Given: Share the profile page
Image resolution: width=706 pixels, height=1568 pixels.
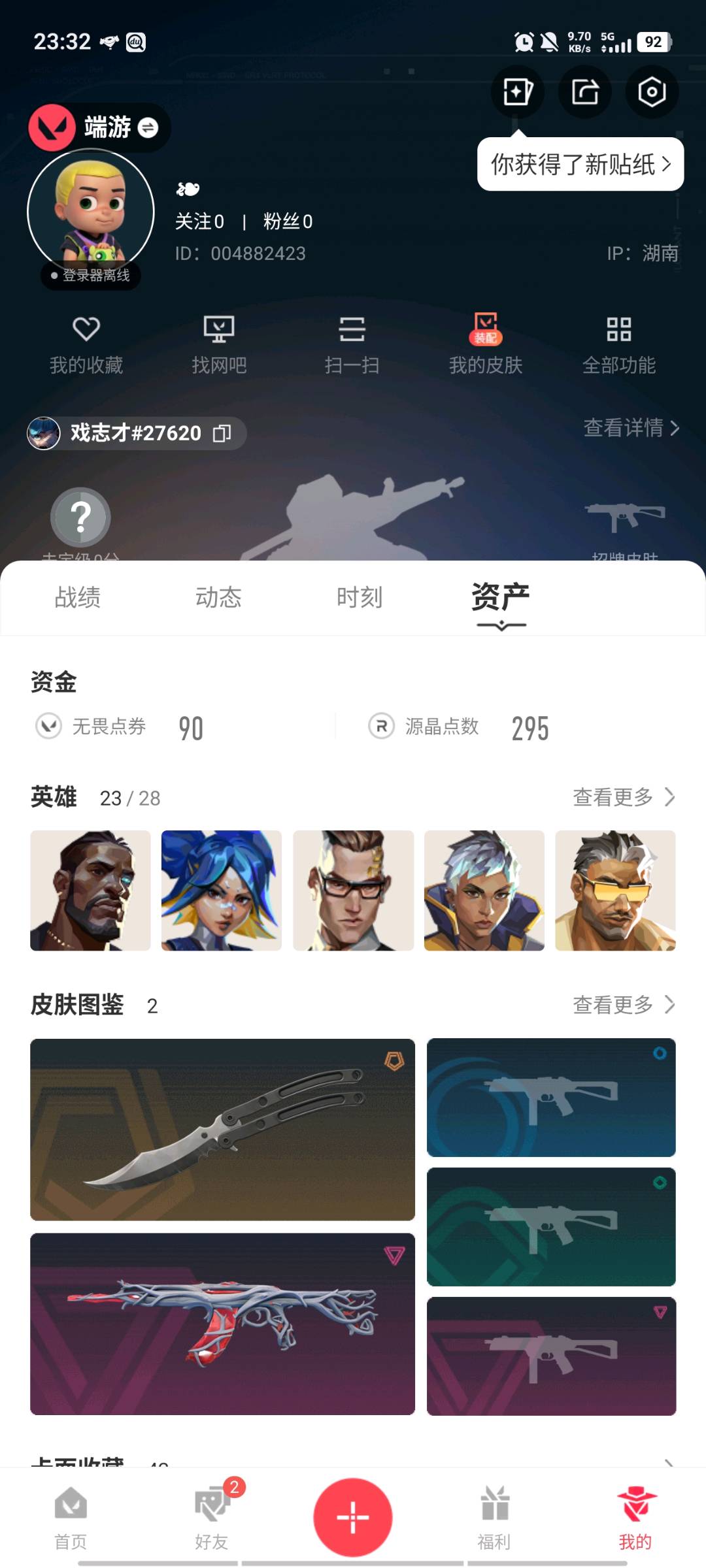Looking at the screenshot, I should (x=584, y=92).
